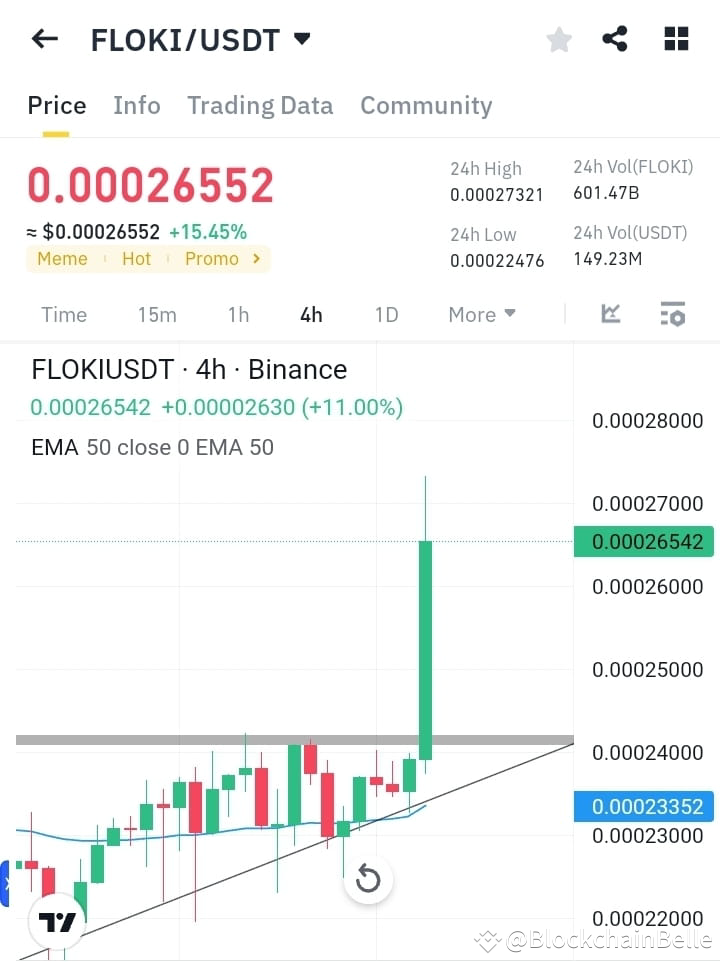Tap the EMA 50 legend text
The width and height of the screenshot is (720, 962).
click(151, 447)
